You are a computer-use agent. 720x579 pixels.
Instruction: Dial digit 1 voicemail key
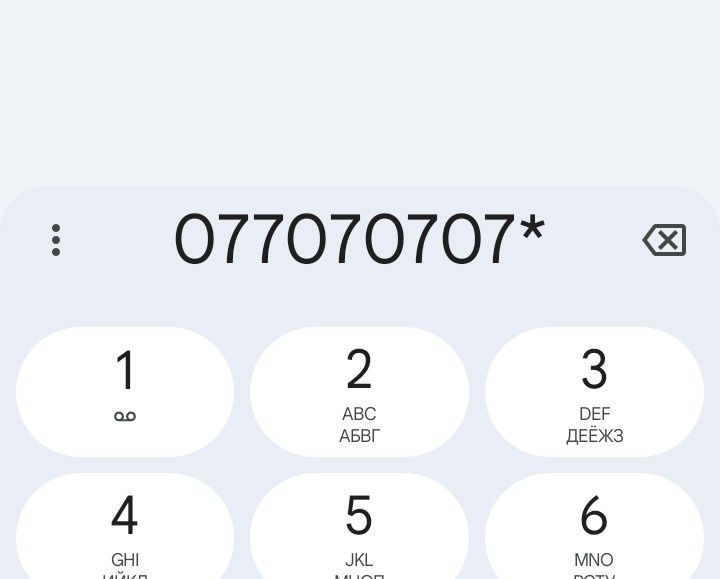125,392
